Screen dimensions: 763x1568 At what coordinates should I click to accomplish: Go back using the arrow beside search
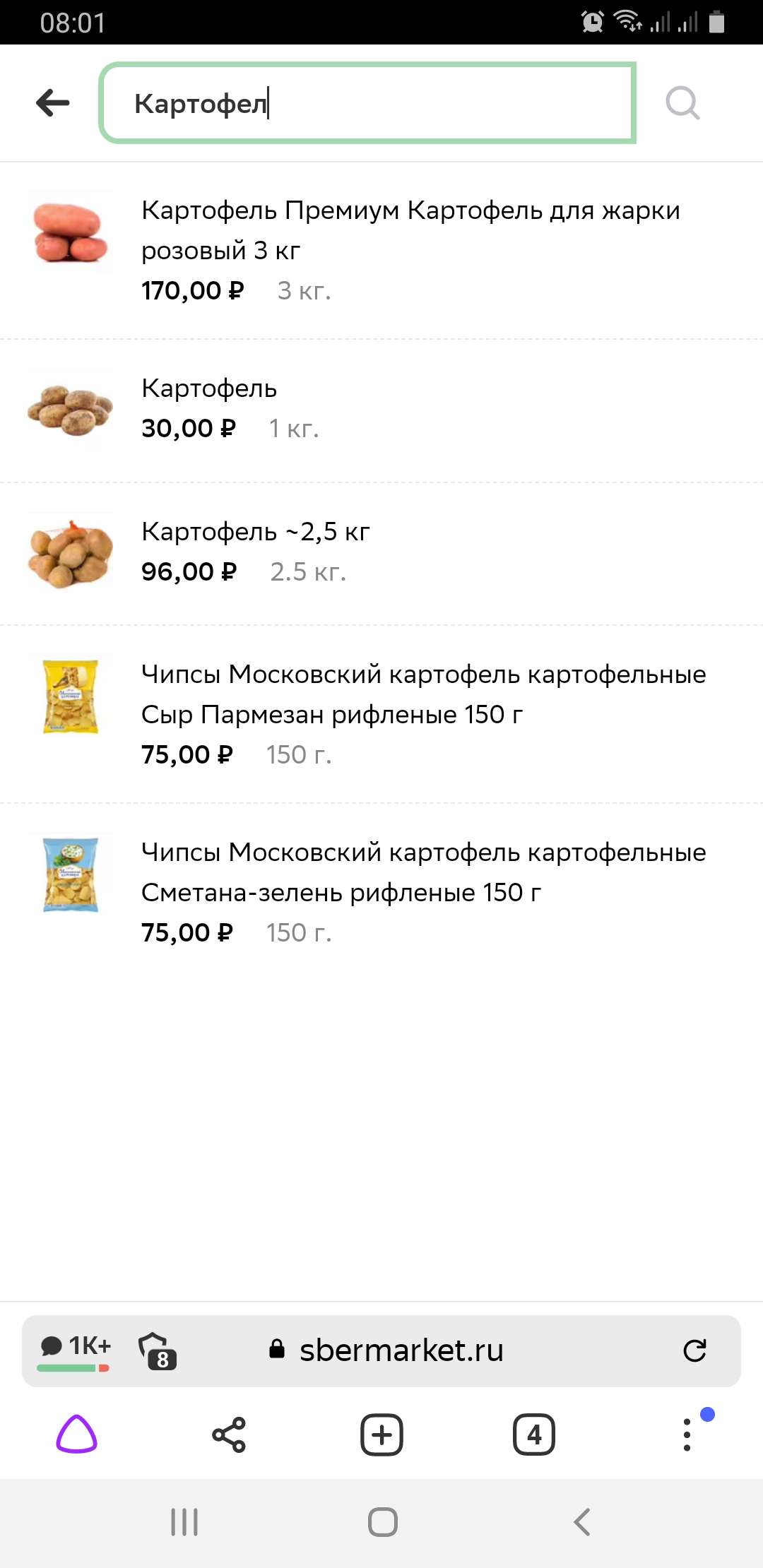coord(53,103)
